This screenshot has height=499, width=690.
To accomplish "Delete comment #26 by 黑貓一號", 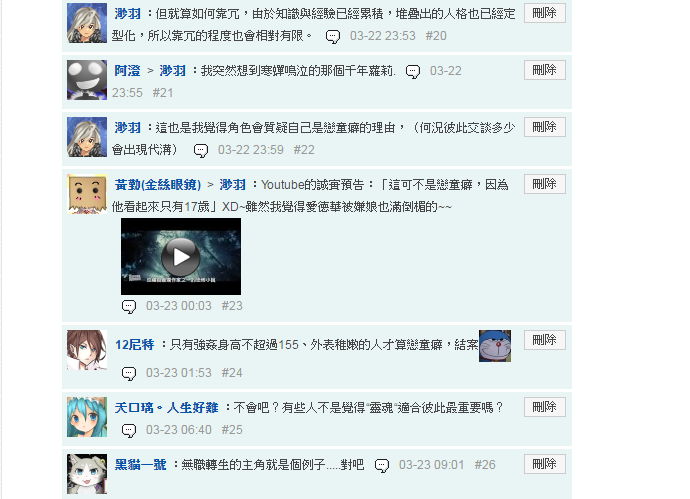I will pos(544,464).
